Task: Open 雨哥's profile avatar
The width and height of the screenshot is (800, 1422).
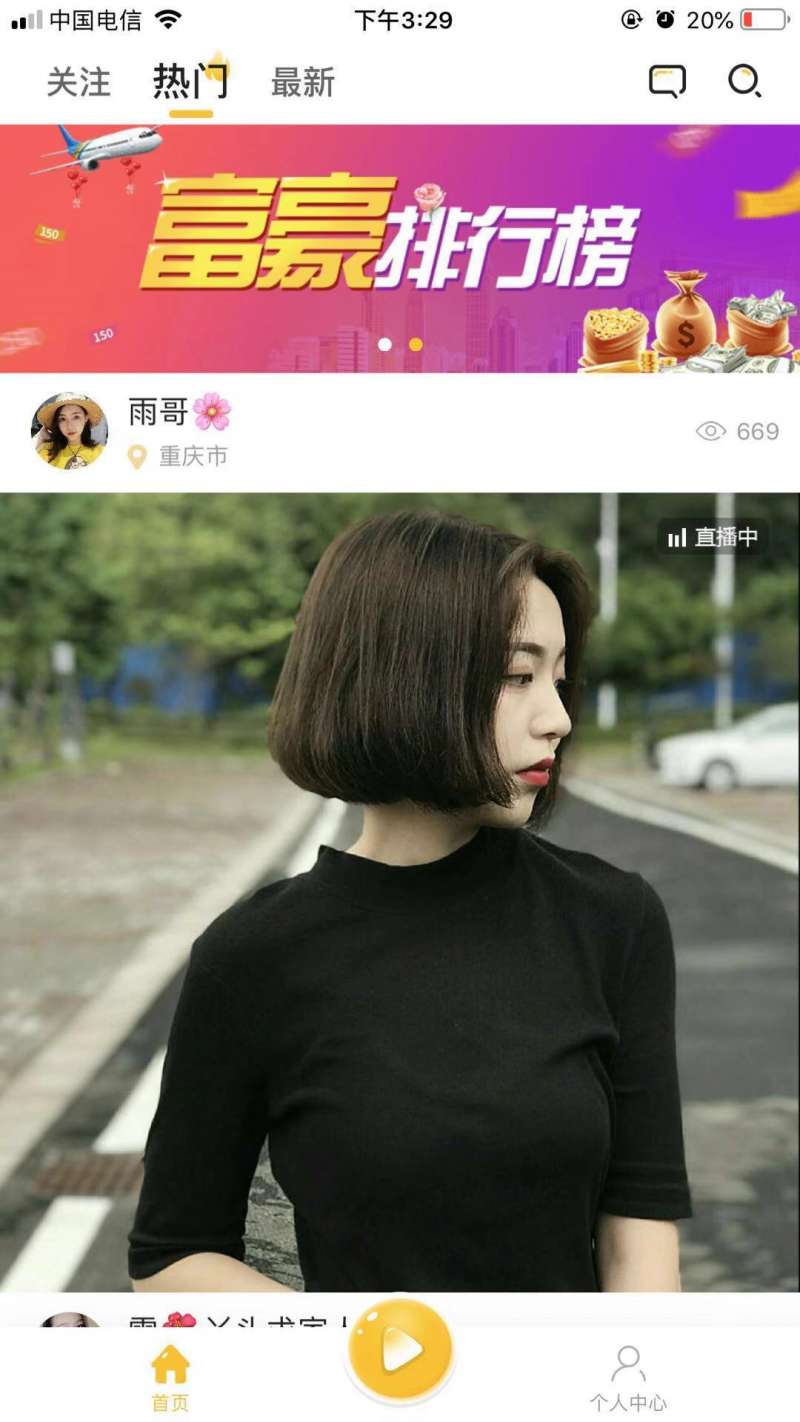Action: coord(69,431)
